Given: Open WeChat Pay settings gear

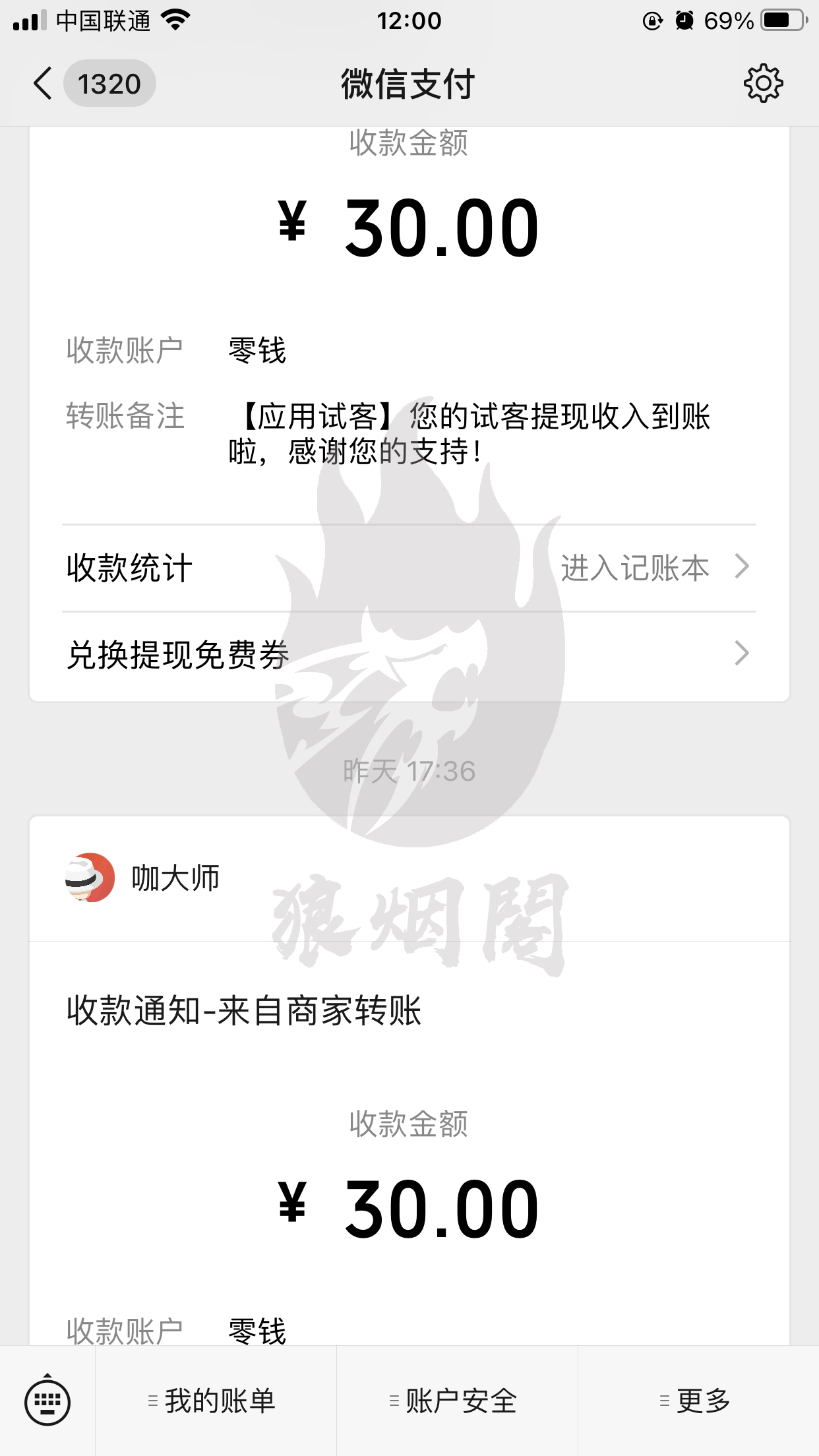Looking at the screenshot, I should point(763,84).
